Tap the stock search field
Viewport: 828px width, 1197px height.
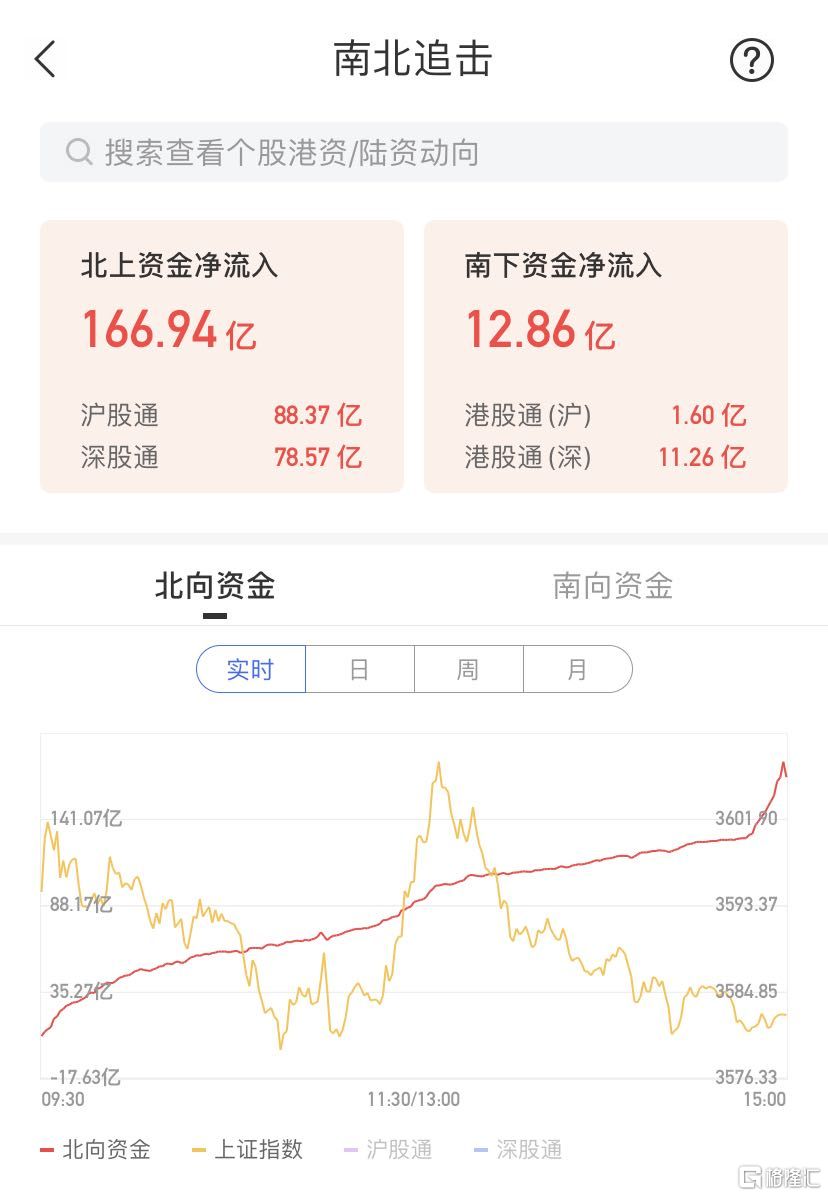coord(413,152)
